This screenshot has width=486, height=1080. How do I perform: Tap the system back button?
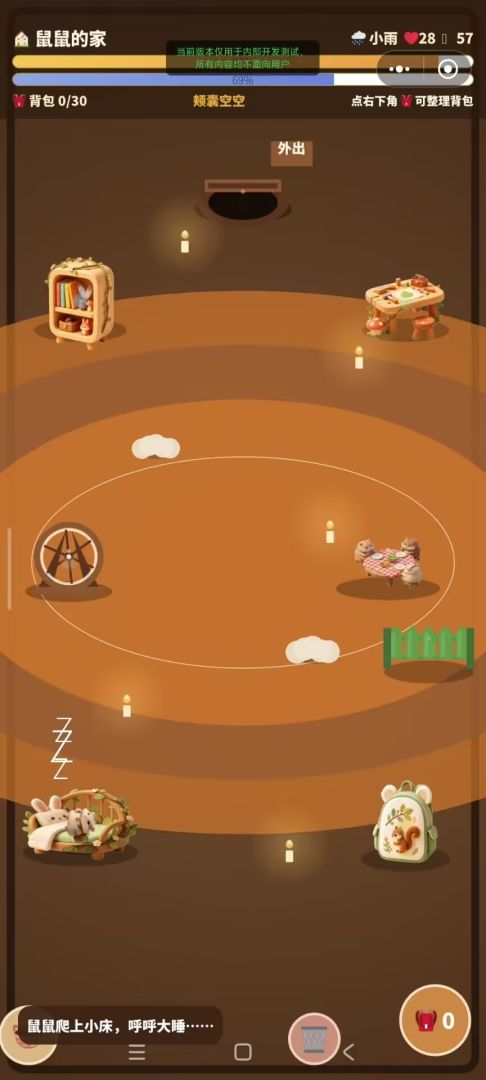tap(348, 1052)
